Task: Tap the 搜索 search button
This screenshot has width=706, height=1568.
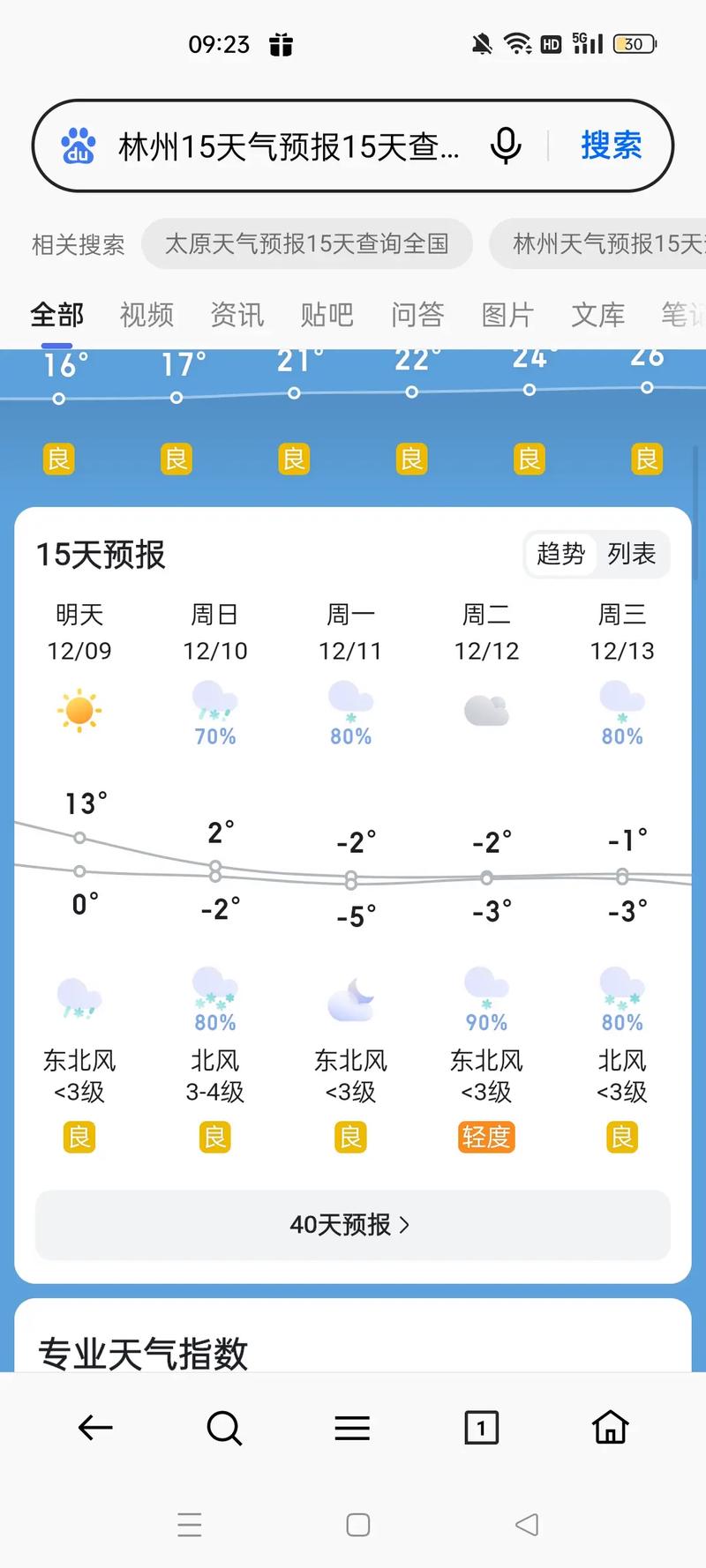Action: point(612,146)
